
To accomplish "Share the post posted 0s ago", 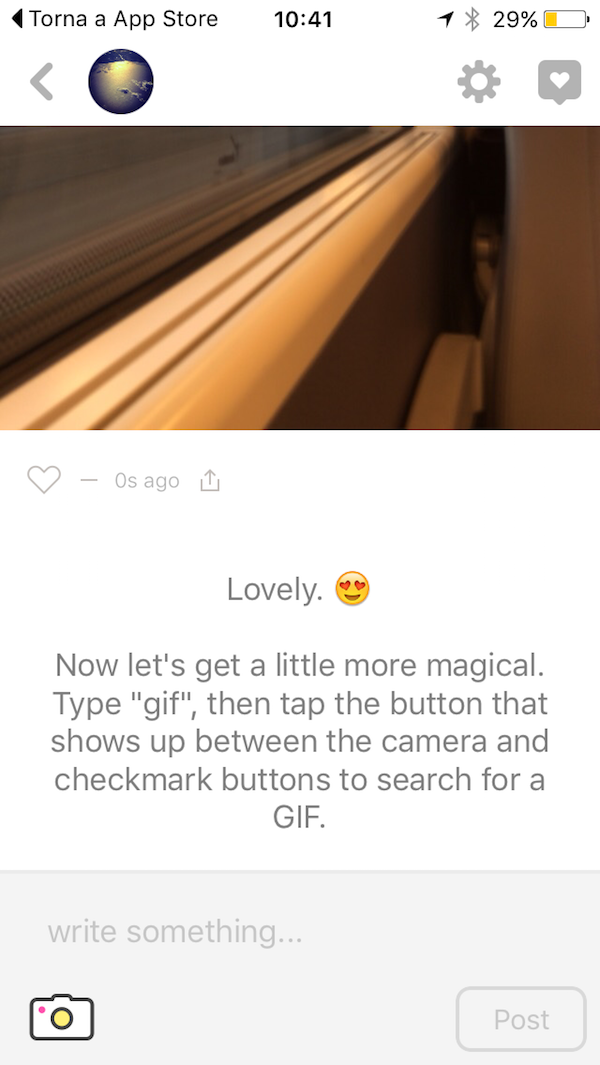I will [x=210, y=481].
